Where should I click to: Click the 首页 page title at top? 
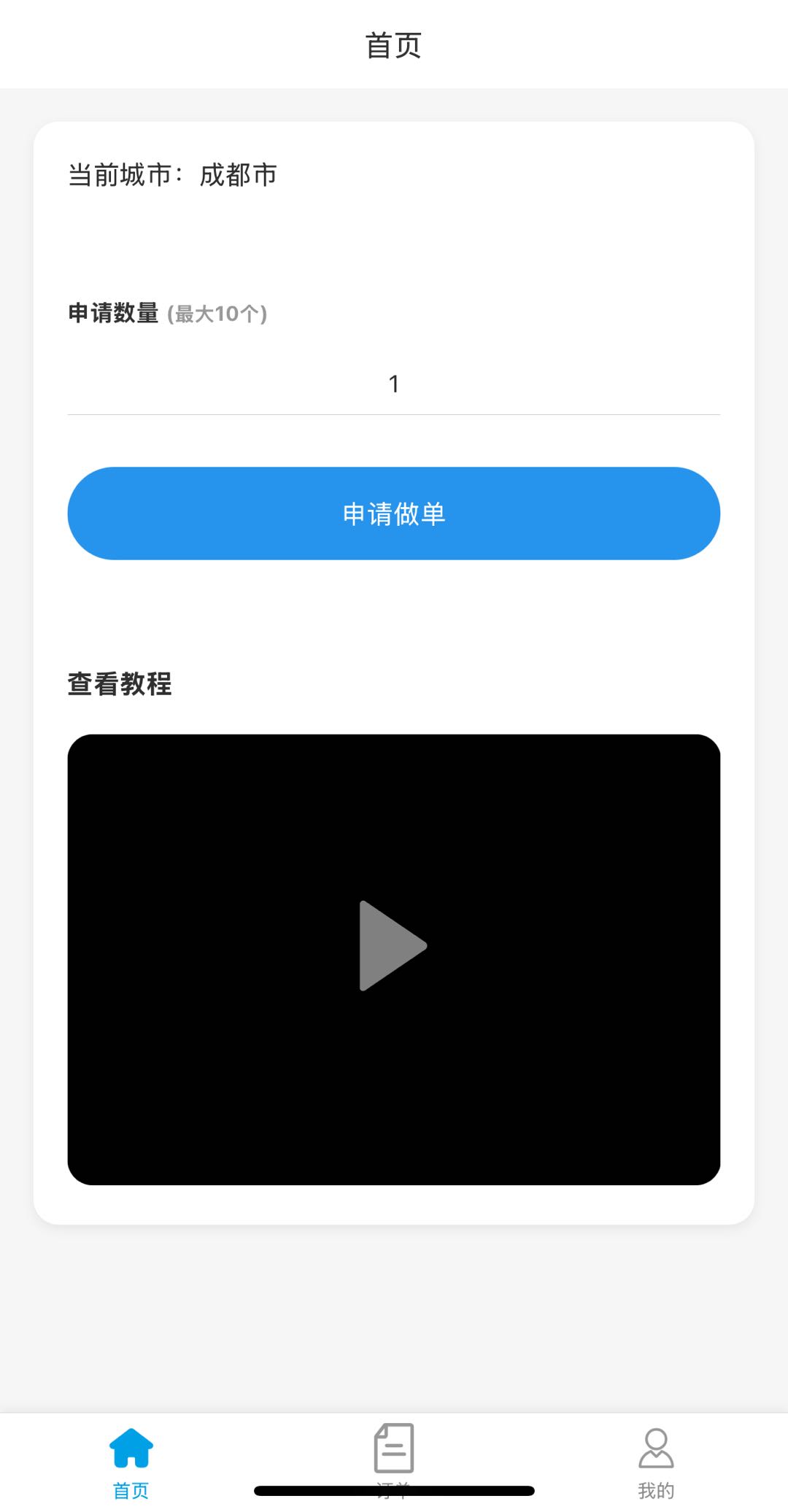[x=394, y=45]
